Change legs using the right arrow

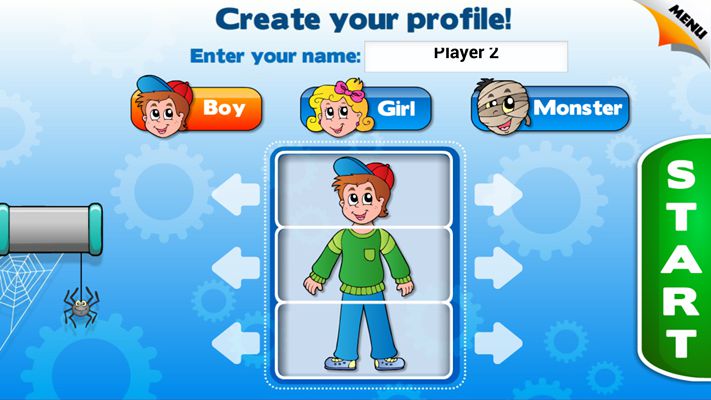[497, 340]
